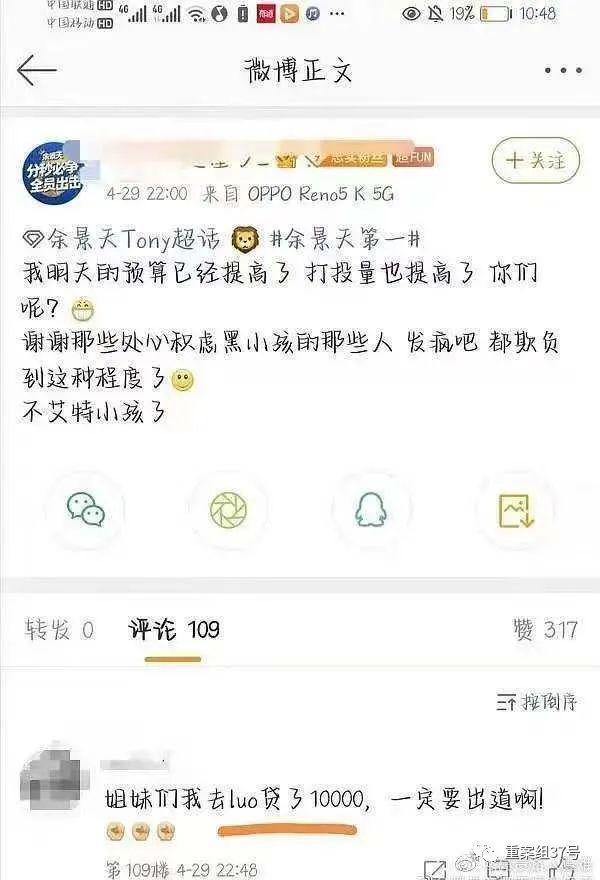Image resolution: width=600 pixels, height=880 pixels.
Task: Switch to the 评论 109 comments tab
Action: (x=173, y=630)
